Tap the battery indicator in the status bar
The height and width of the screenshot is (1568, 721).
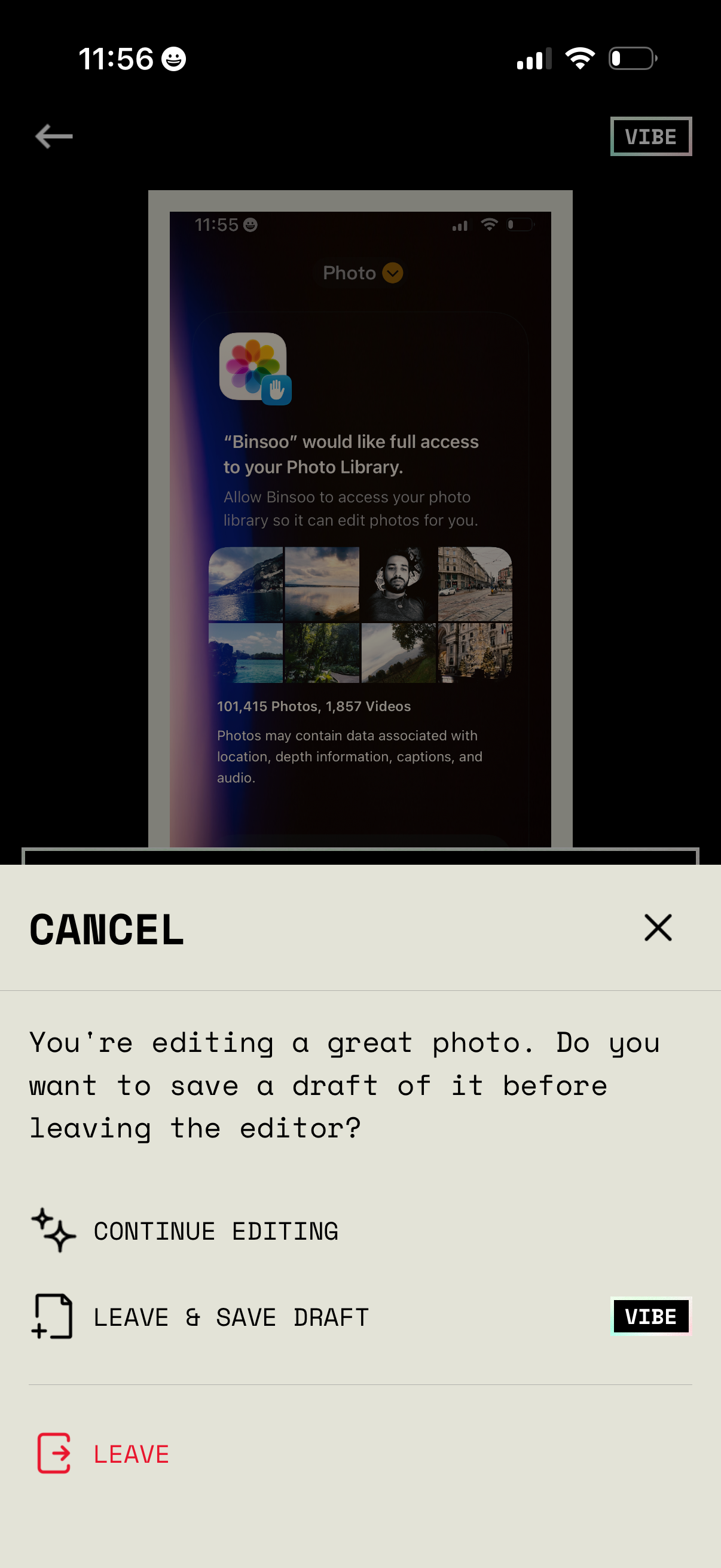coord(631,59)
